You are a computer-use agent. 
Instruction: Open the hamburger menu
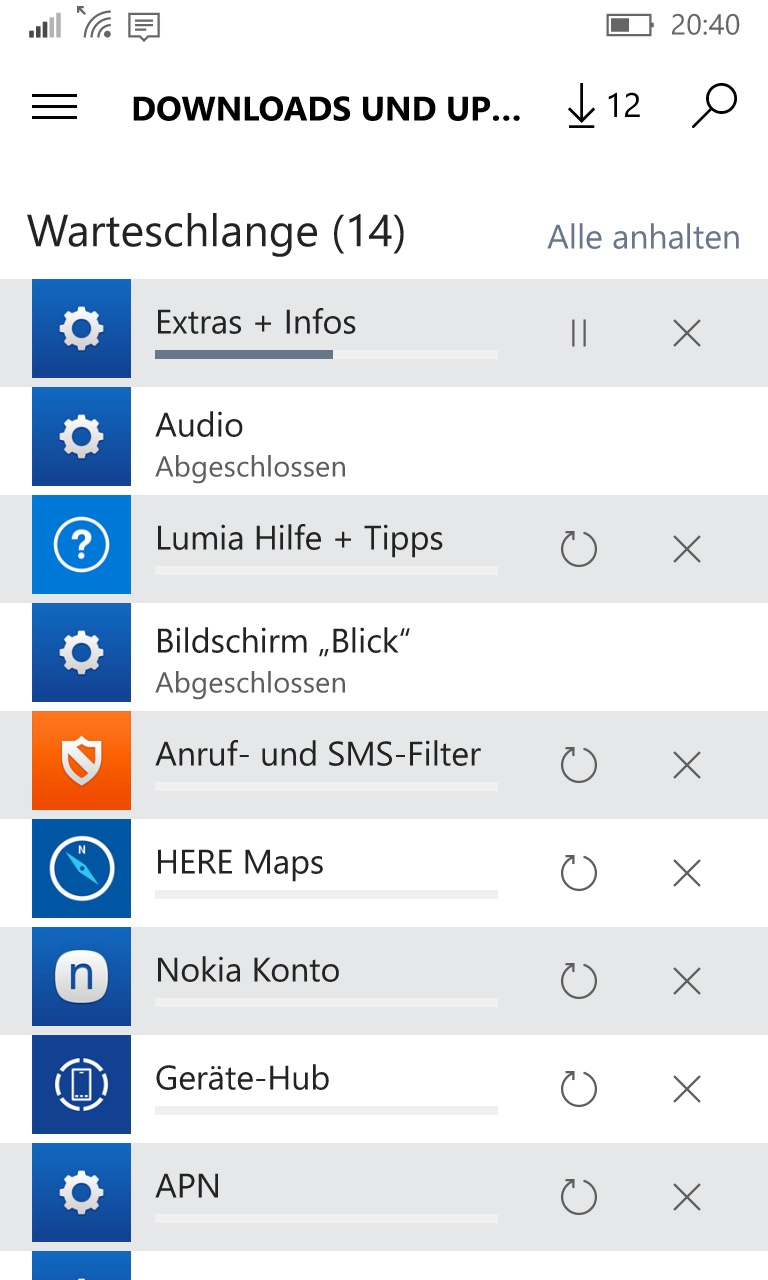[x=54, y=107]
